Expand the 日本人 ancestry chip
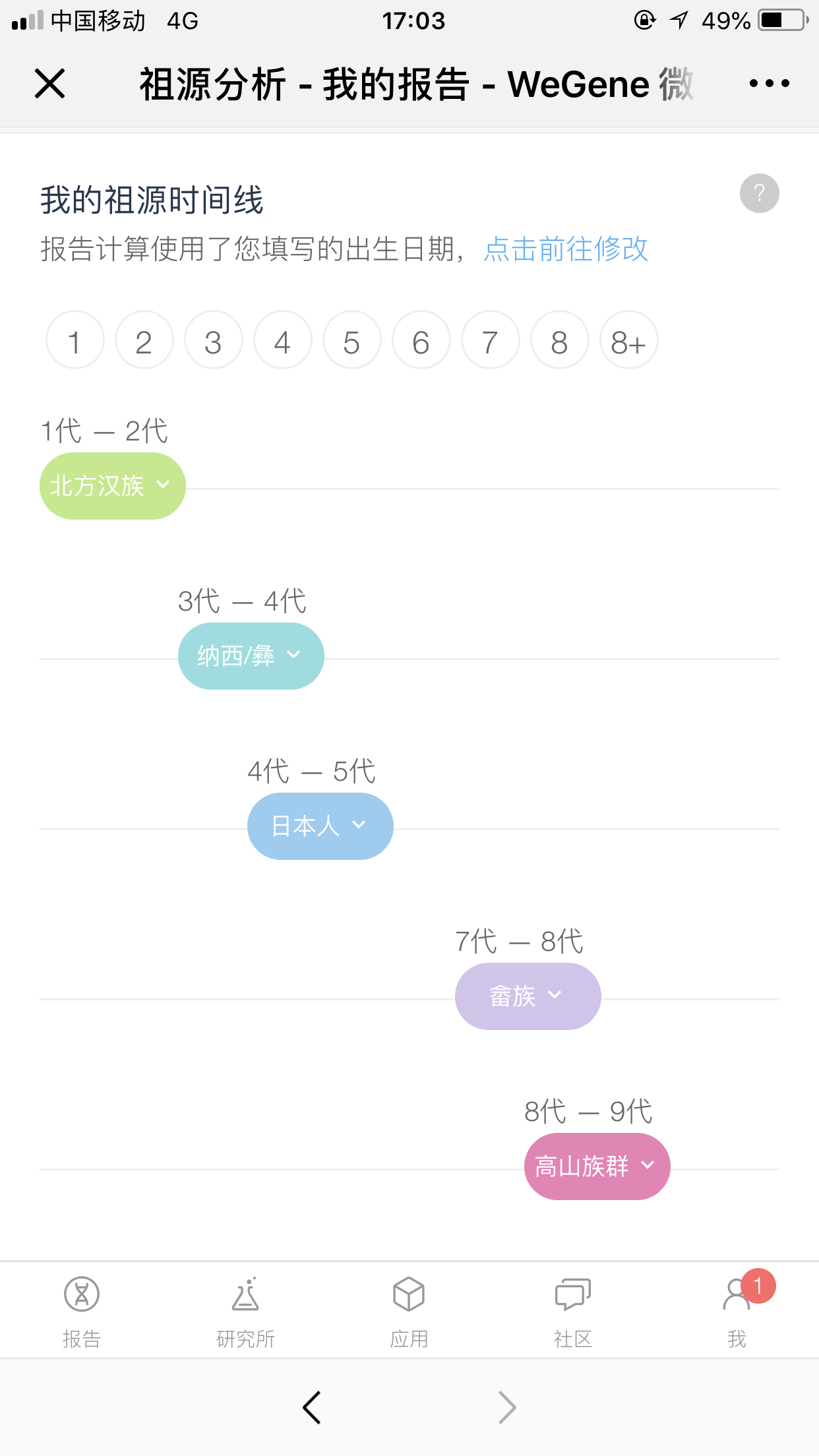Image resolution: width=819 pixels, height=1456 pixels. click(320, 826)
